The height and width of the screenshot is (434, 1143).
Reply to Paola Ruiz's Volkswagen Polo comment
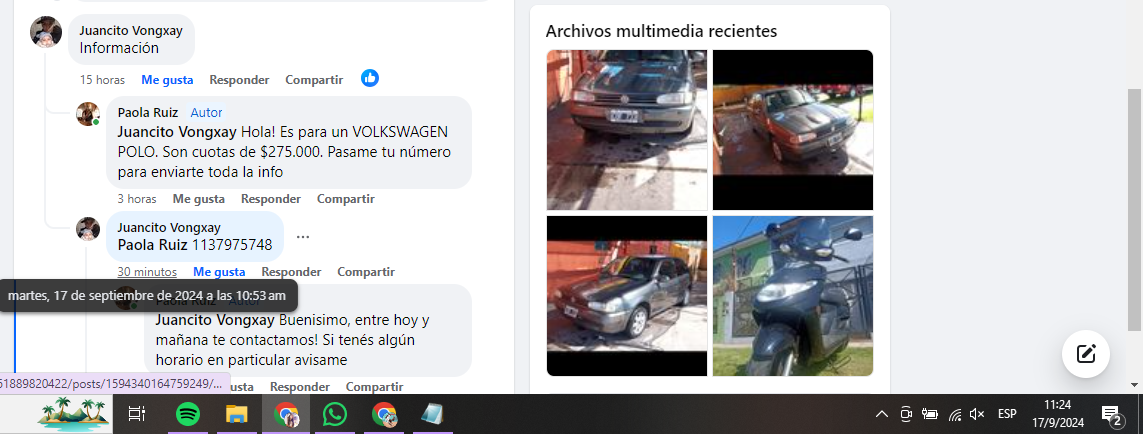(x=270, y=198)
